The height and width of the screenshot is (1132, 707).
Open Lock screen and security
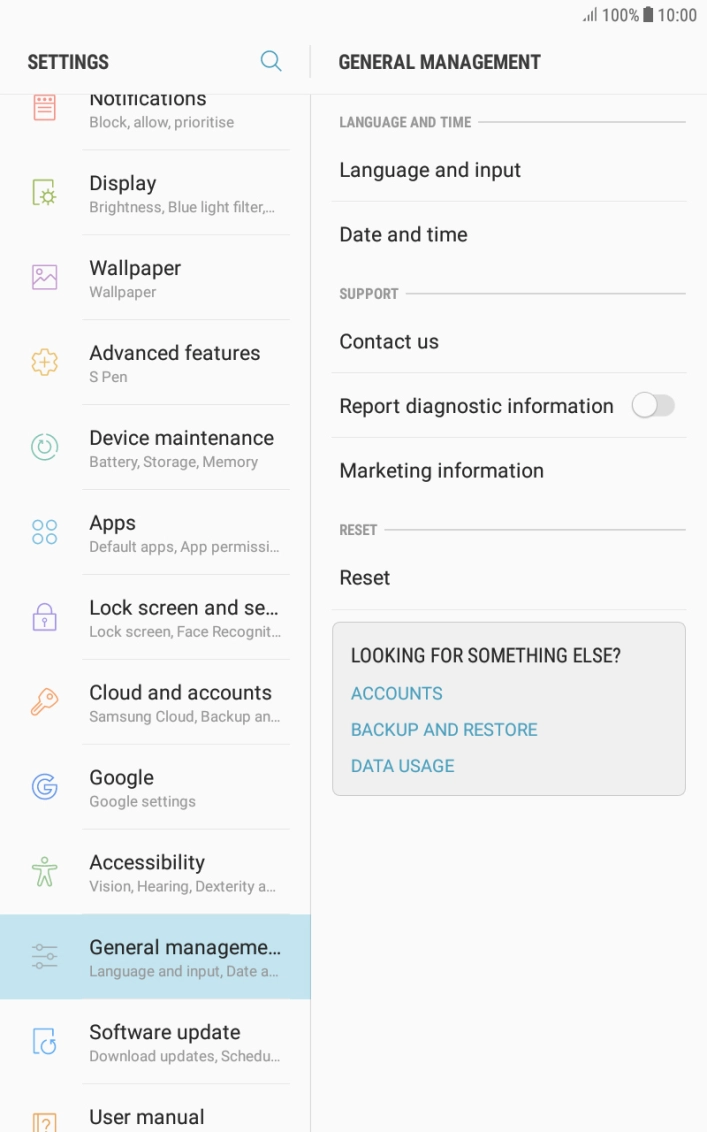[155, 617]
